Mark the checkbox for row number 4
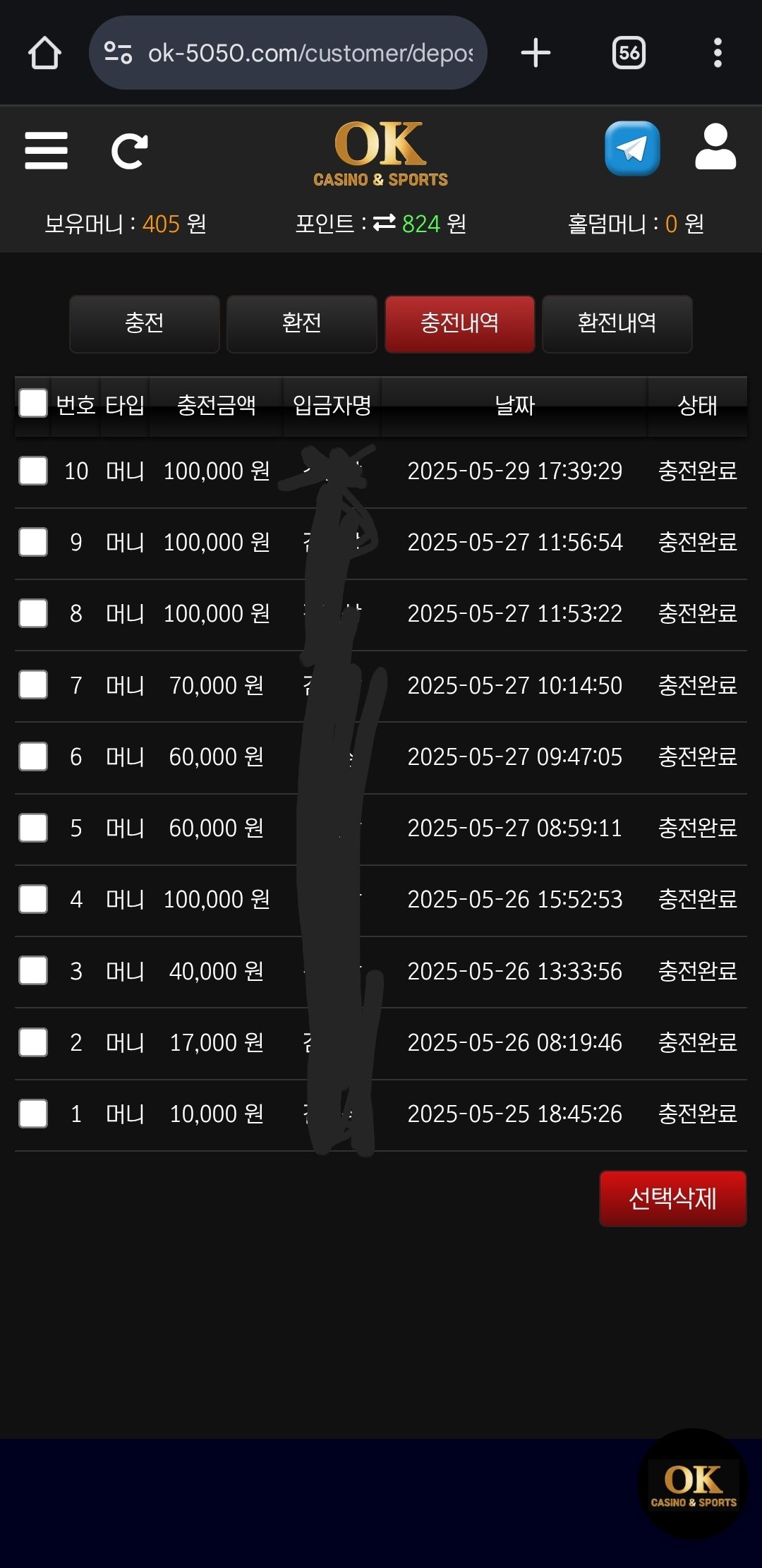The width and height of the screenshot is (762, 1568). point(33,899)
